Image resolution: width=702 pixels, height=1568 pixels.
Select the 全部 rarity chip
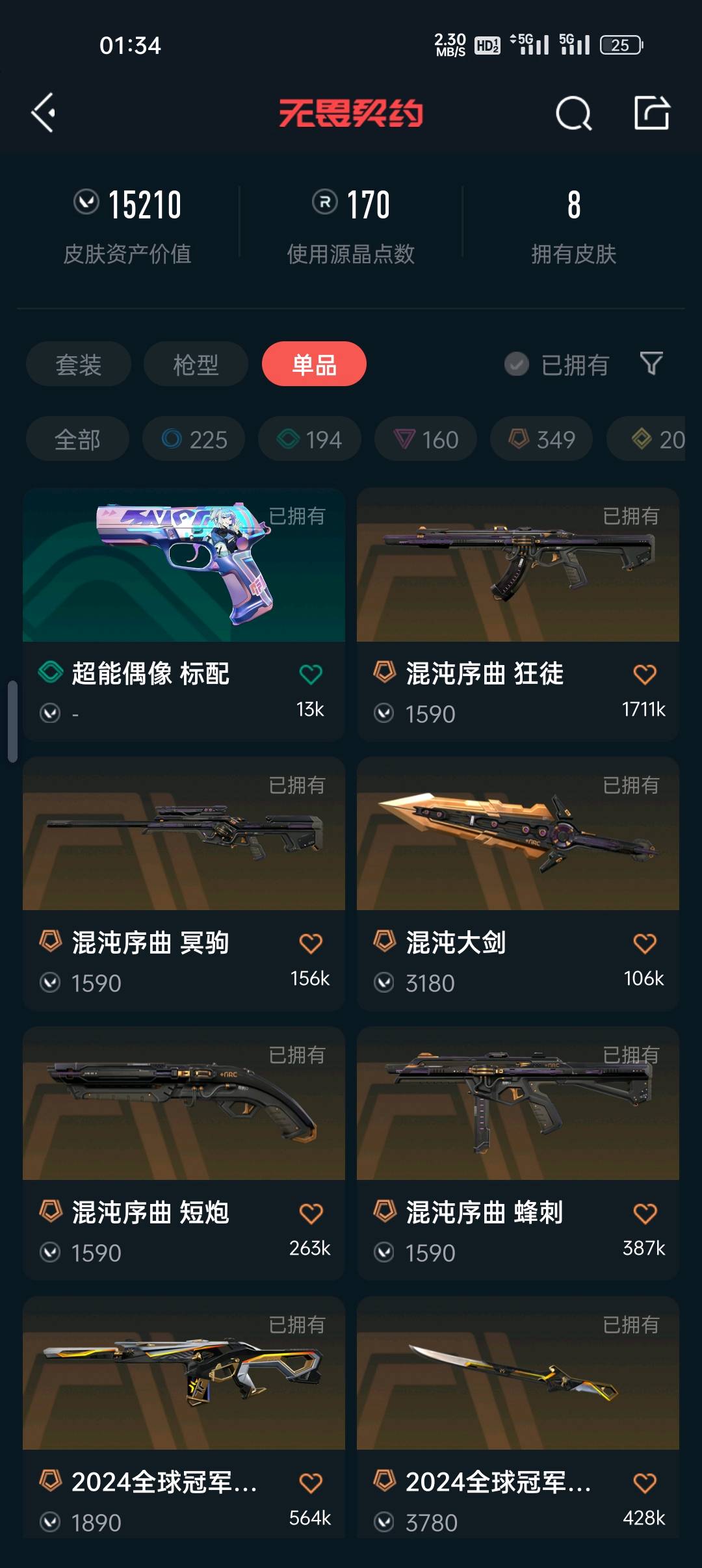tap(77, 439)
